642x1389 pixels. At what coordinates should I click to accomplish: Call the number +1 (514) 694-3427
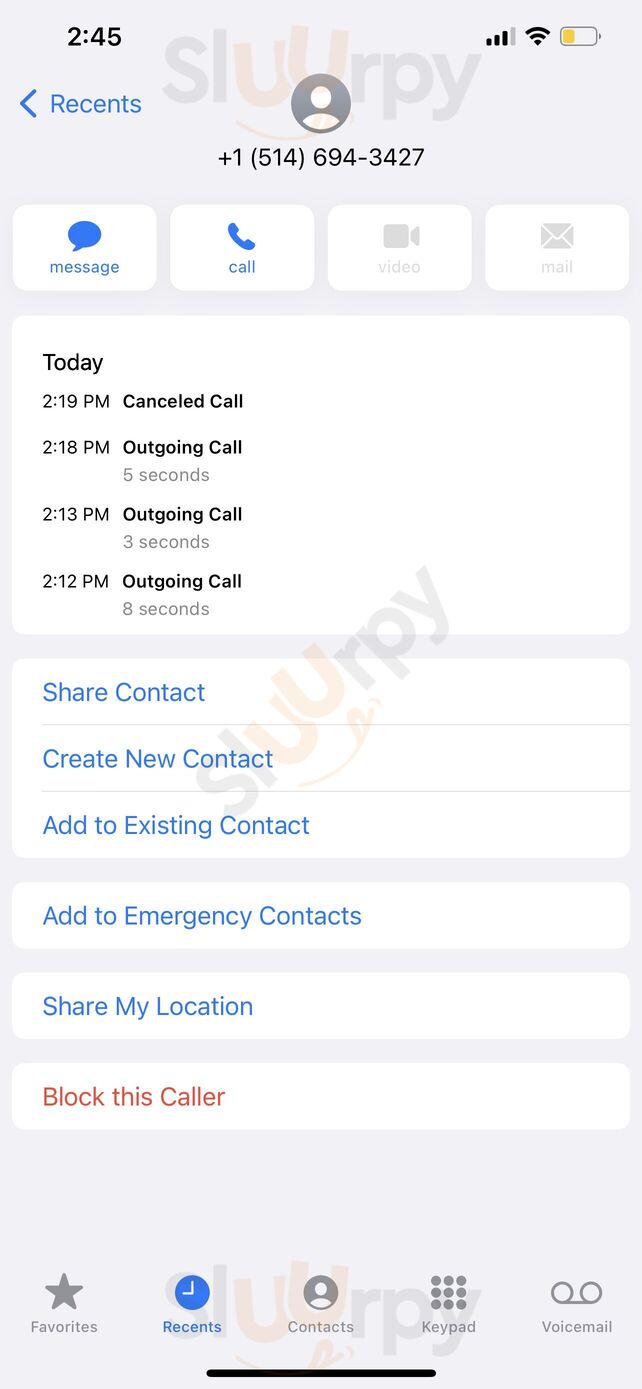pyautogui.click(x=242, y=248)
